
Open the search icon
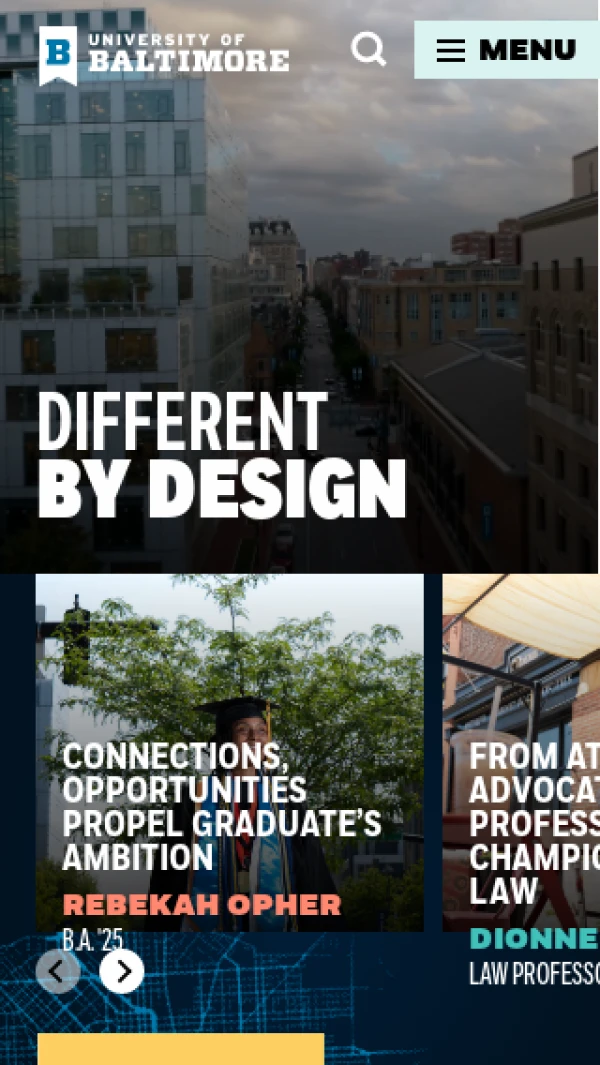click(x=368, y=49)
